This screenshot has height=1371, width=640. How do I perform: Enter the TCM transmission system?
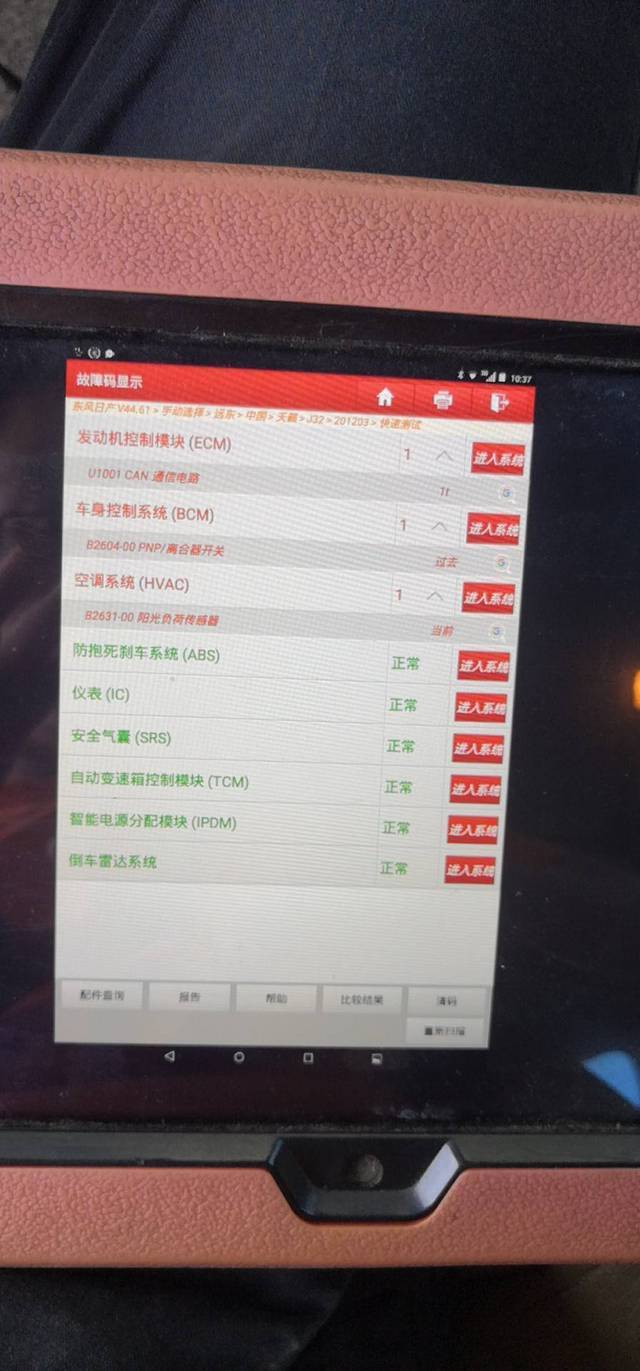coord(475,789)
